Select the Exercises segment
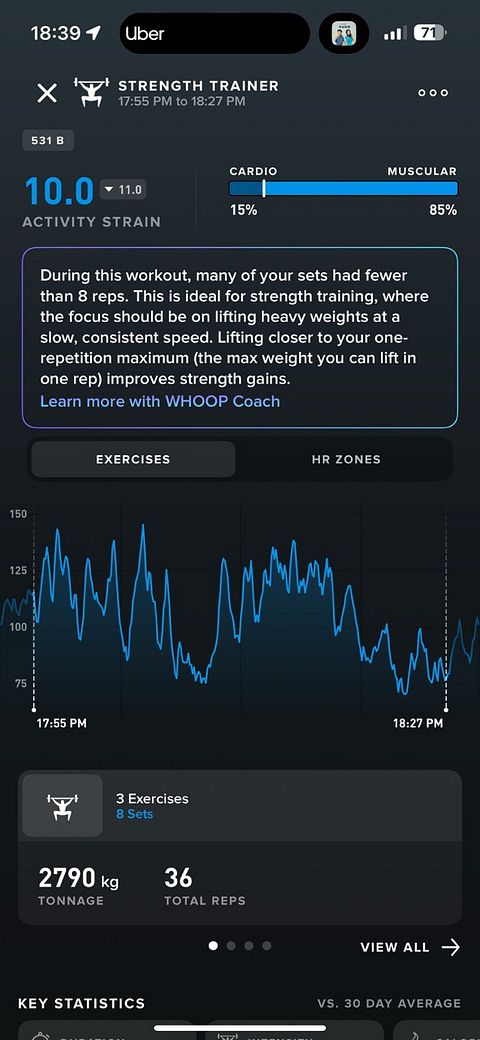 click(x=133, y=459)
